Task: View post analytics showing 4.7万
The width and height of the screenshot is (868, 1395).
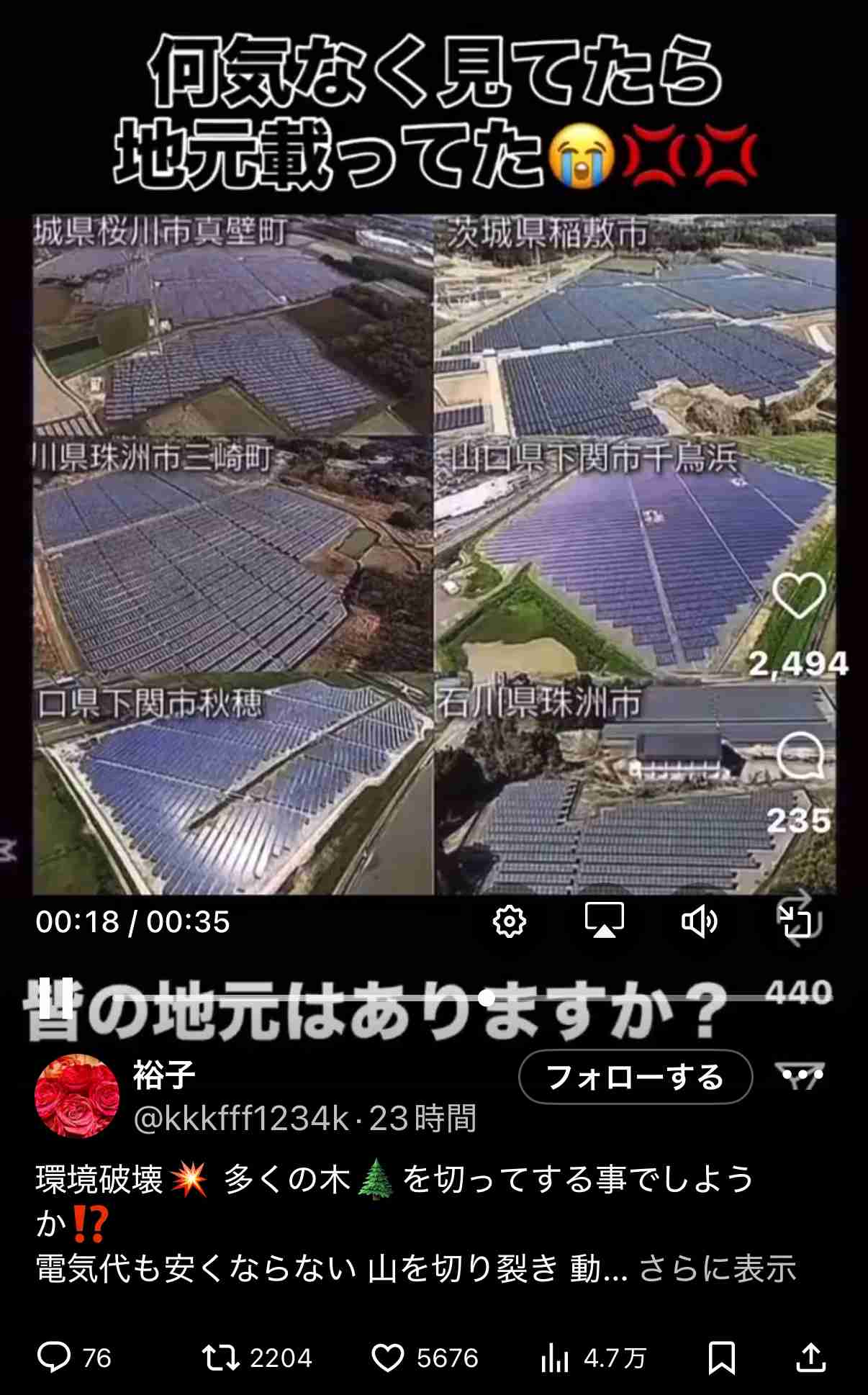Action: click(554, 1358)
